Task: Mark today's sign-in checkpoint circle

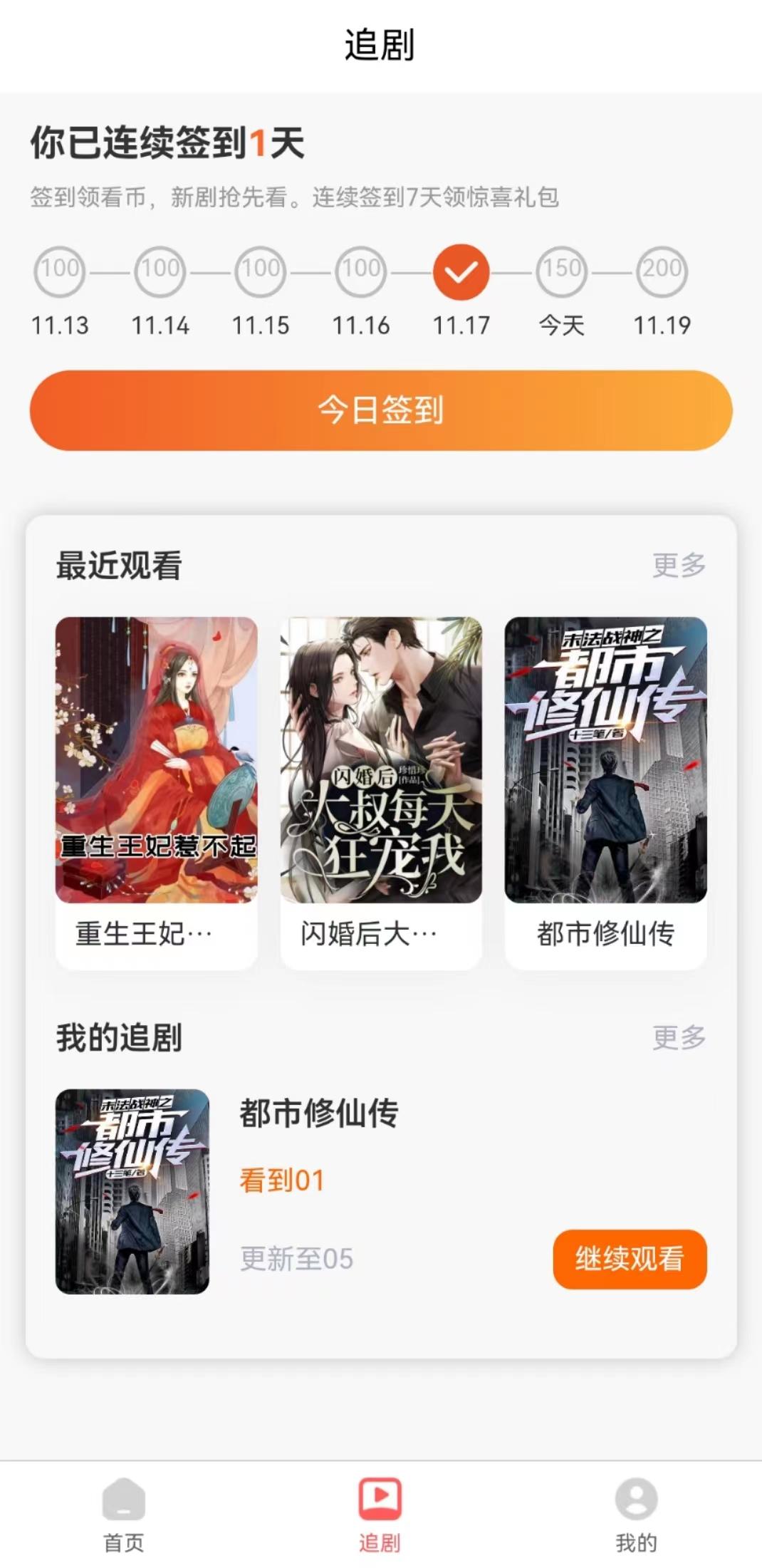Action: coord(562,273)
